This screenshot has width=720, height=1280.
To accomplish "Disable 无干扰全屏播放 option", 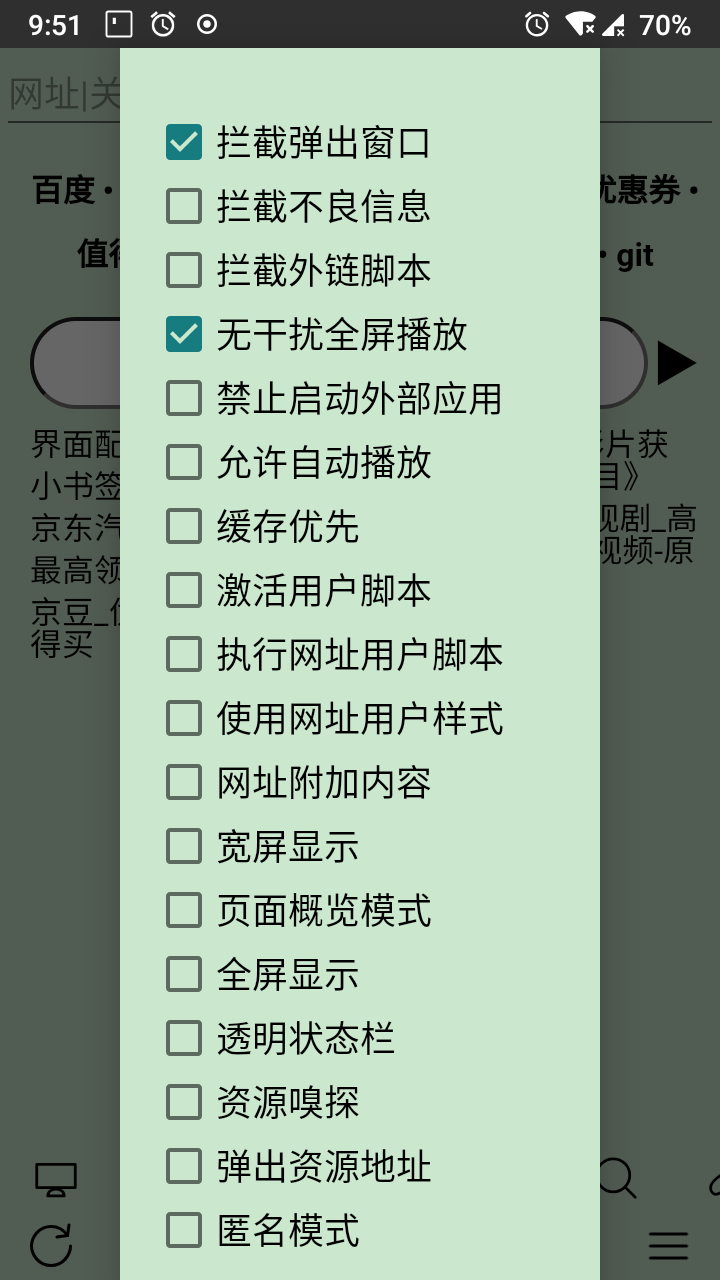I will (184, 335).
